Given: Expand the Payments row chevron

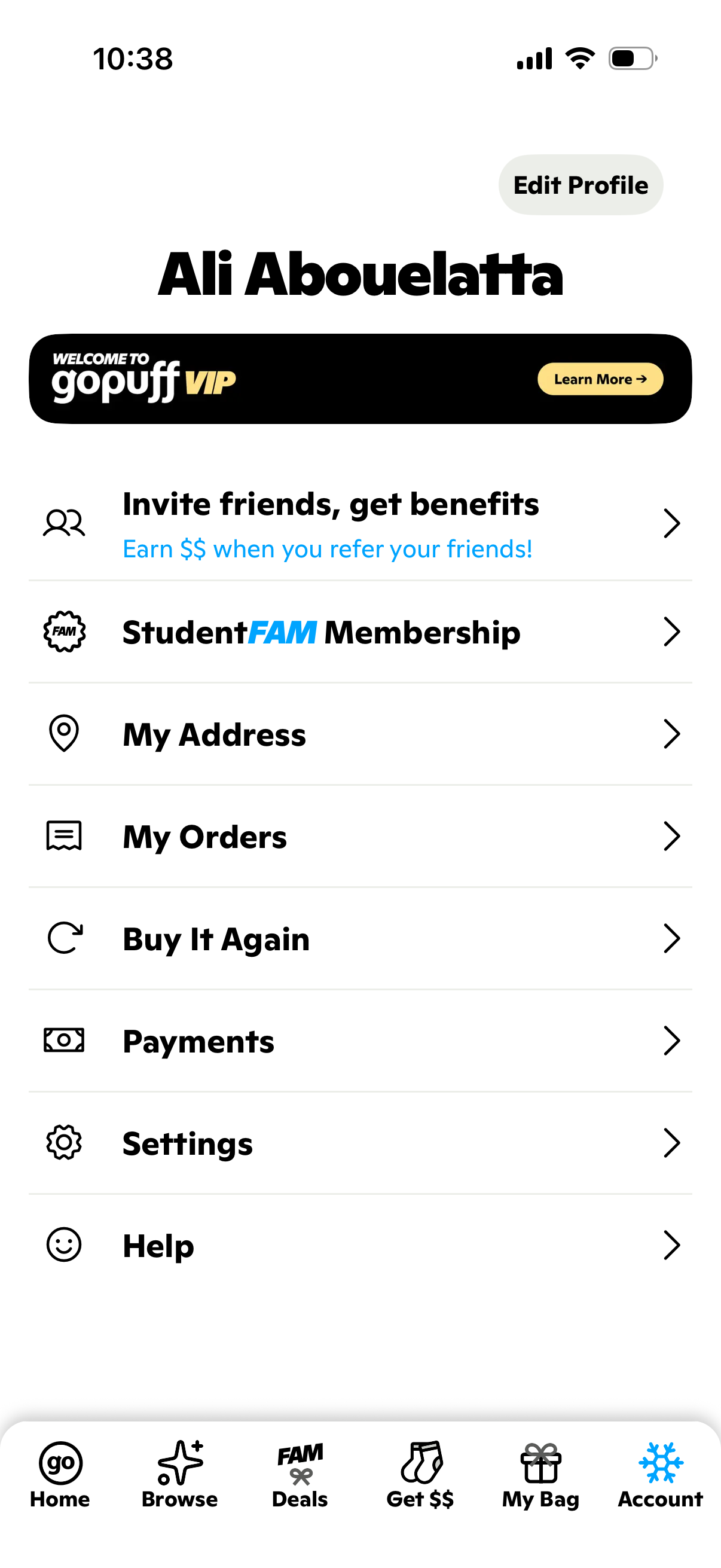Looking at the screenshot, I should coord(672,1041).
